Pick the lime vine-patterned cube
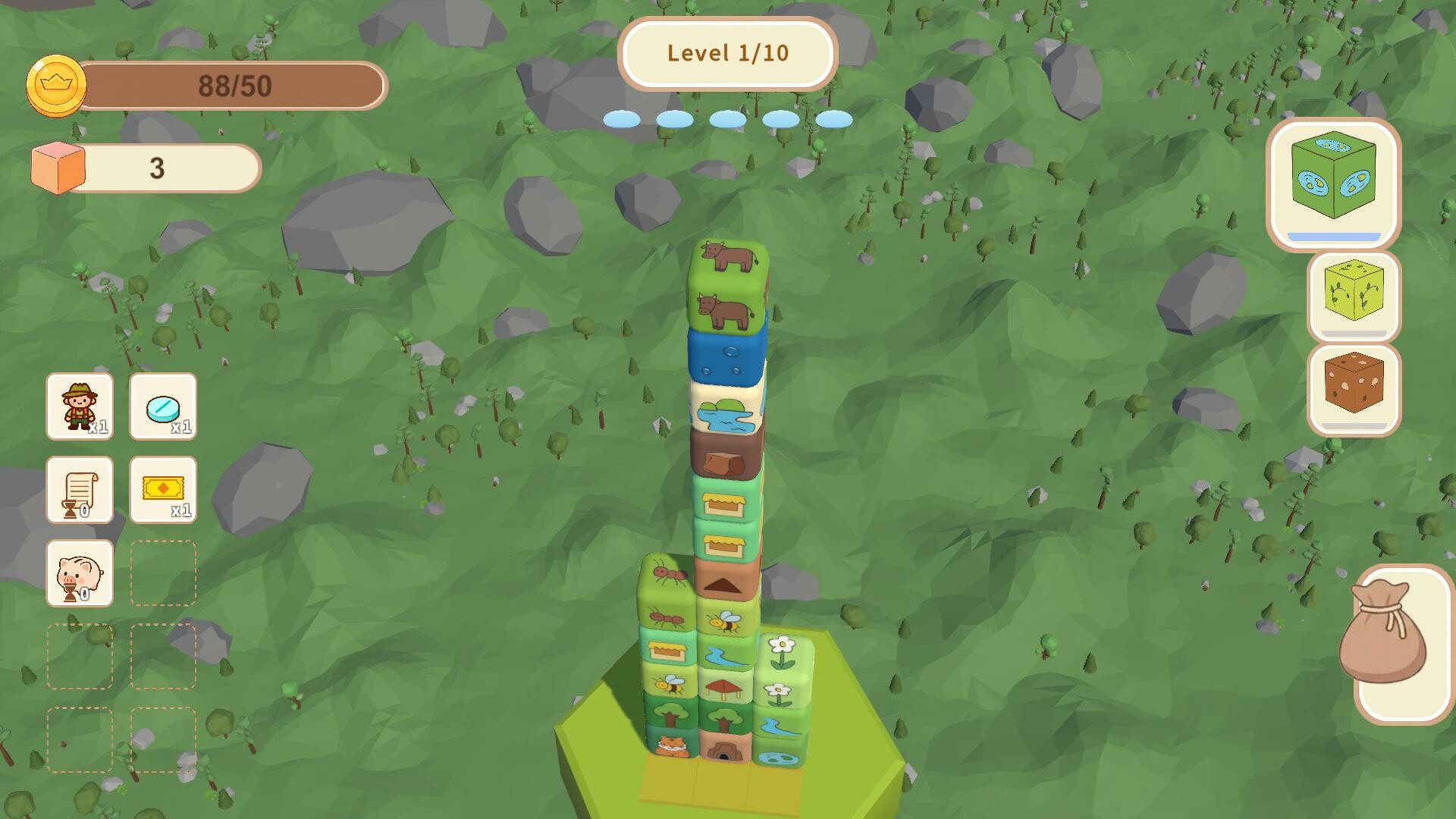Screen dimensions: 1456x819 pos(1354,294)
